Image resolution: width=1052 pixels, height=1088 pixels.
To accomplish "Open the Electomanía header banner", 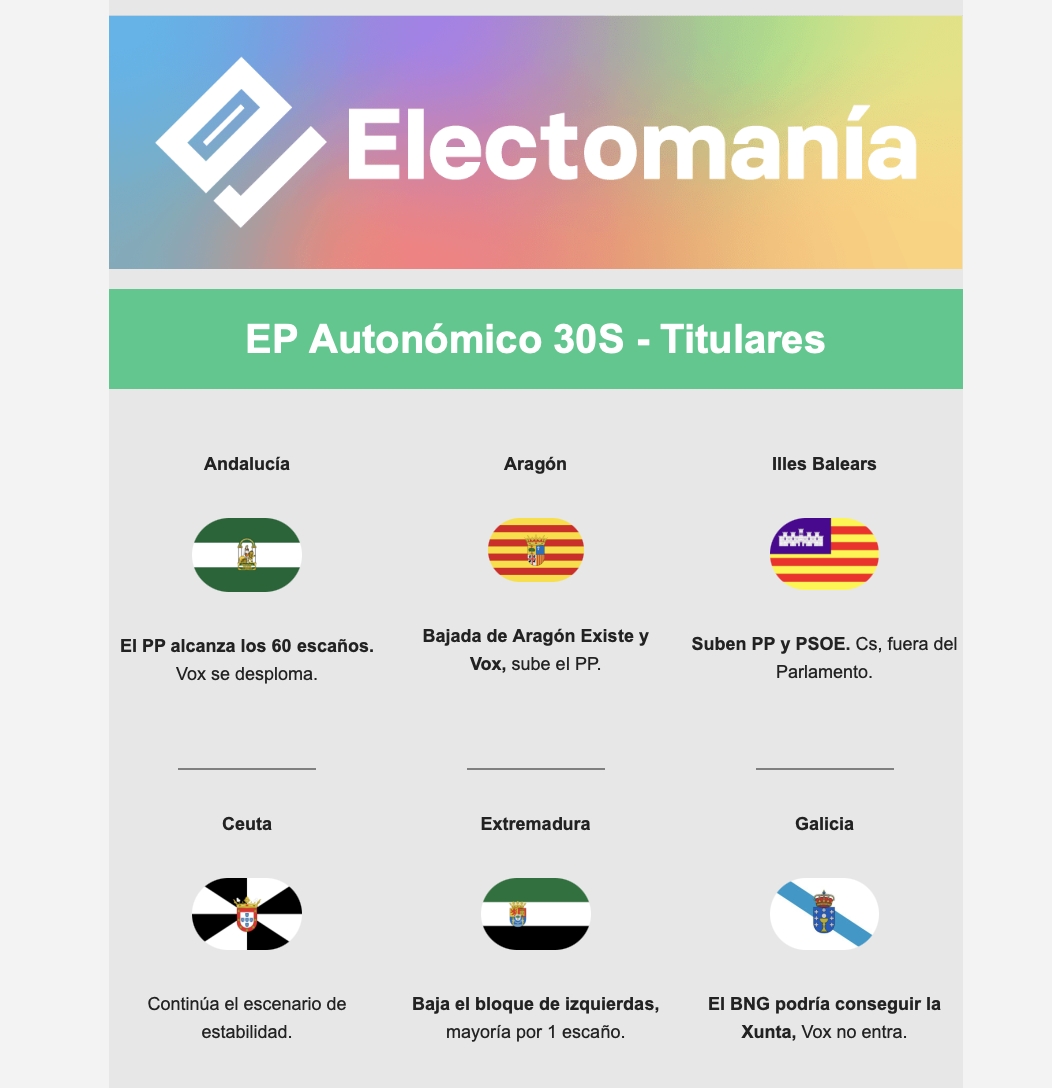I will (535, 142).
